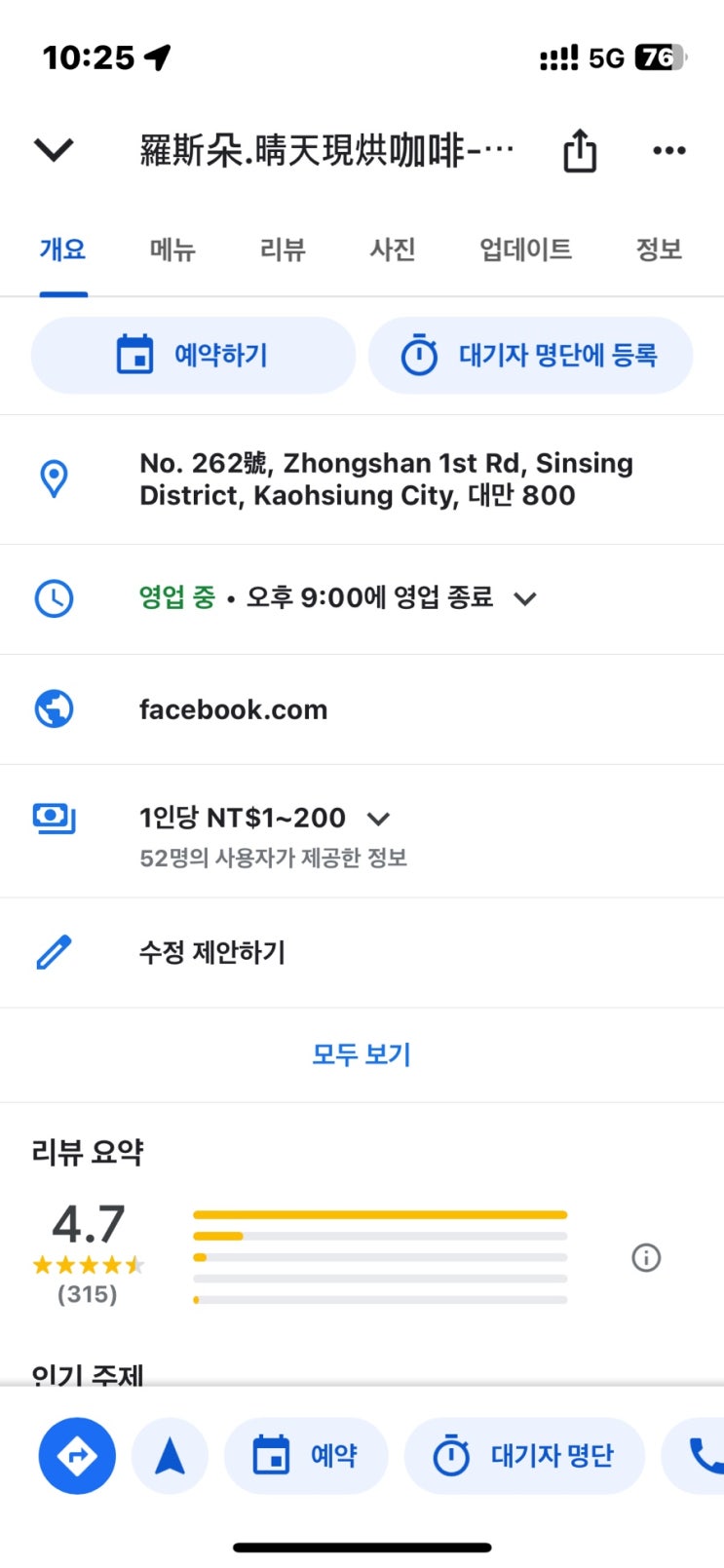Tap 모두 보기 to see all details

pos(362,1054)
